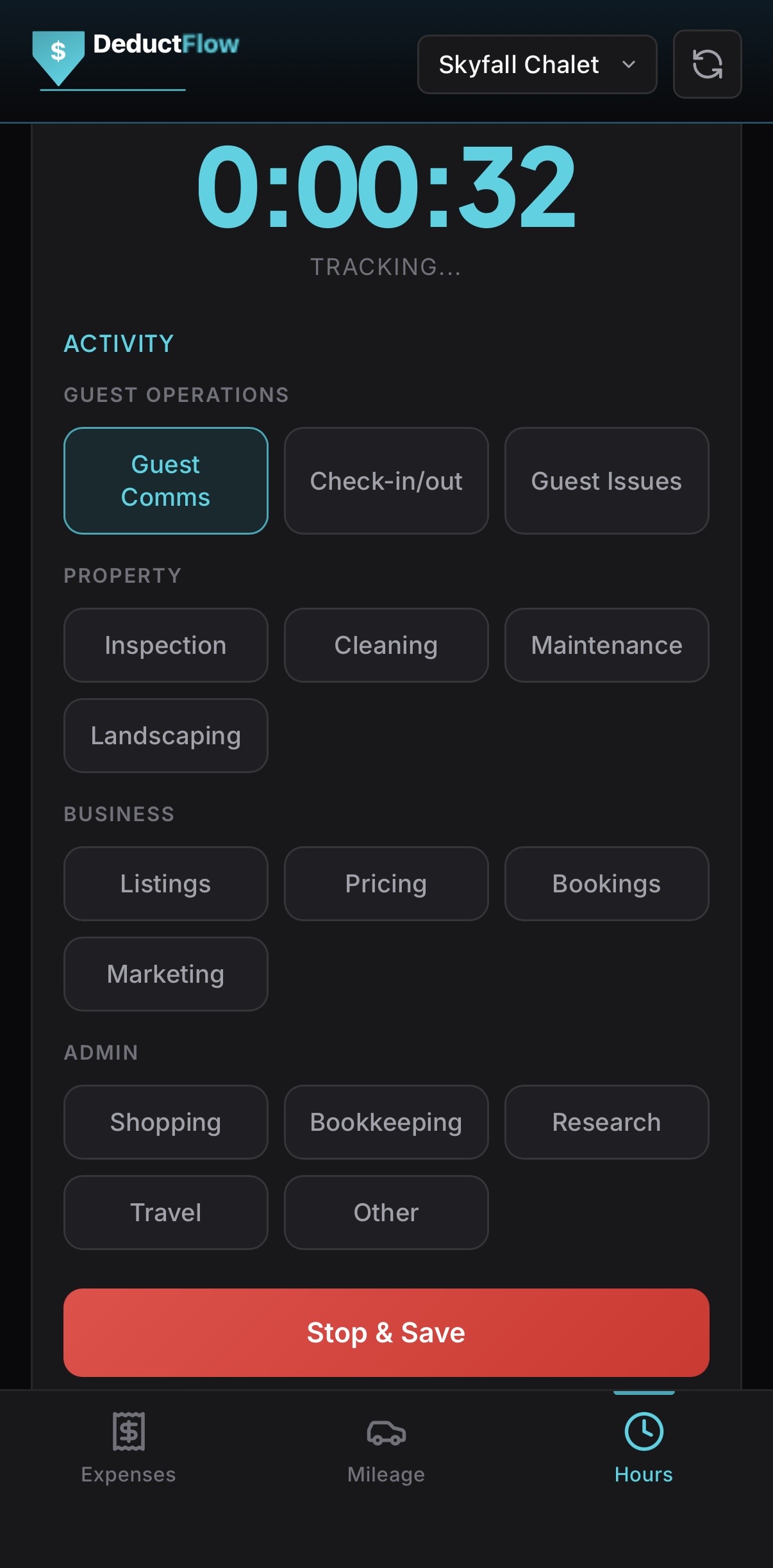Toggle the Cleaning activity chip

[x=386, y=645]
